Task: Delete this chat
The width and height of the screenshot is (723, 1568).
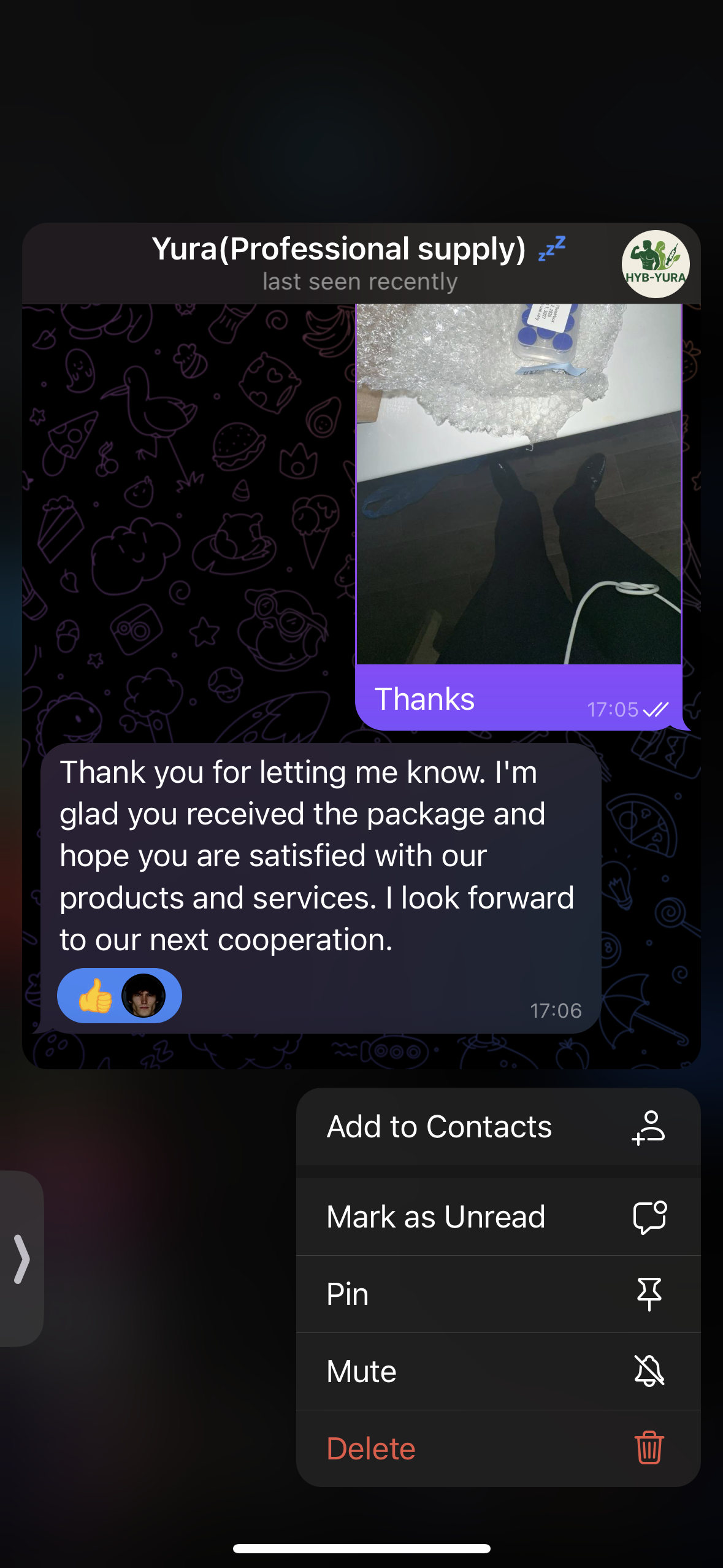Action: pyautogui.click(x=498, y=1448)
